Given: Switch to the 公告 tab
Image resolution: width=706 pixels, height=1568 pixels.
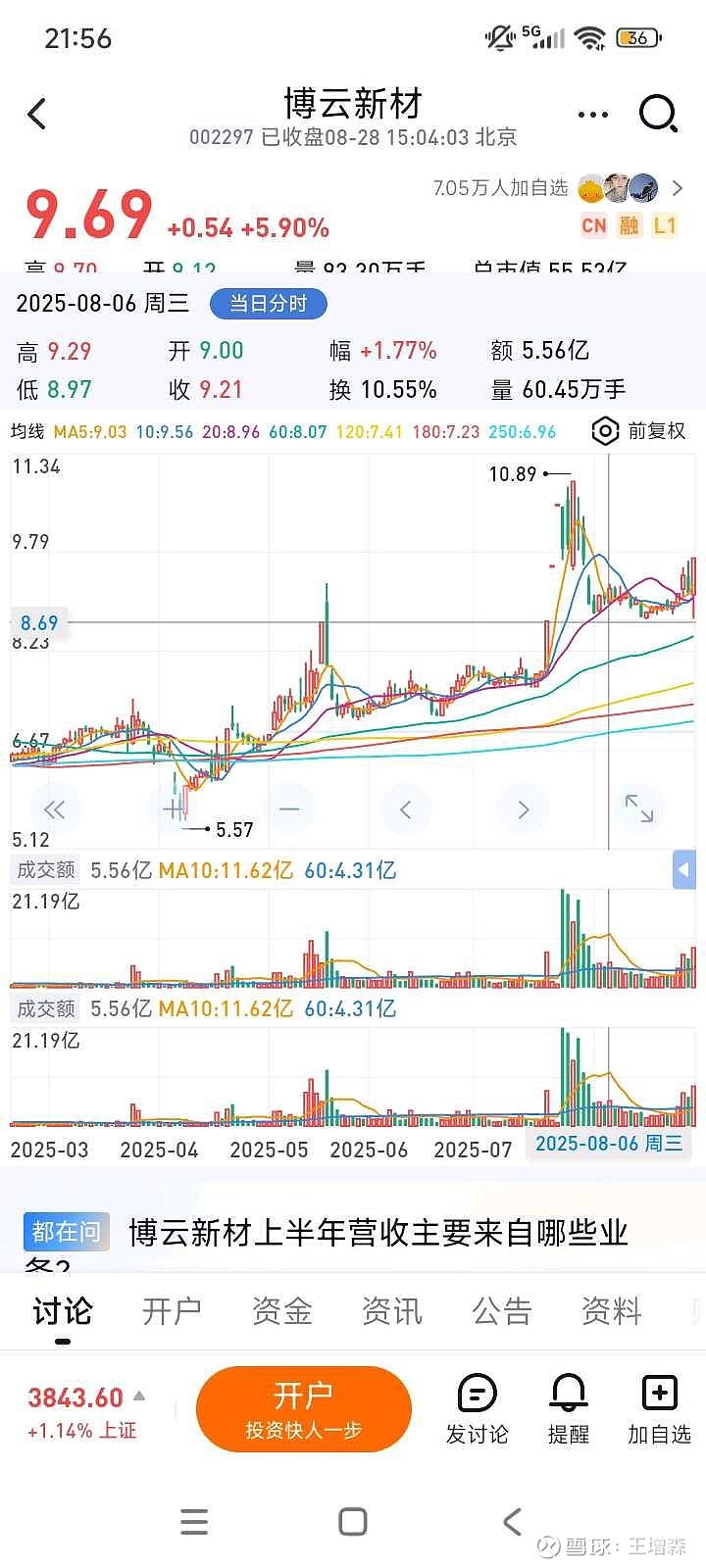Looking at the screenshot, I should point(501,1311).
